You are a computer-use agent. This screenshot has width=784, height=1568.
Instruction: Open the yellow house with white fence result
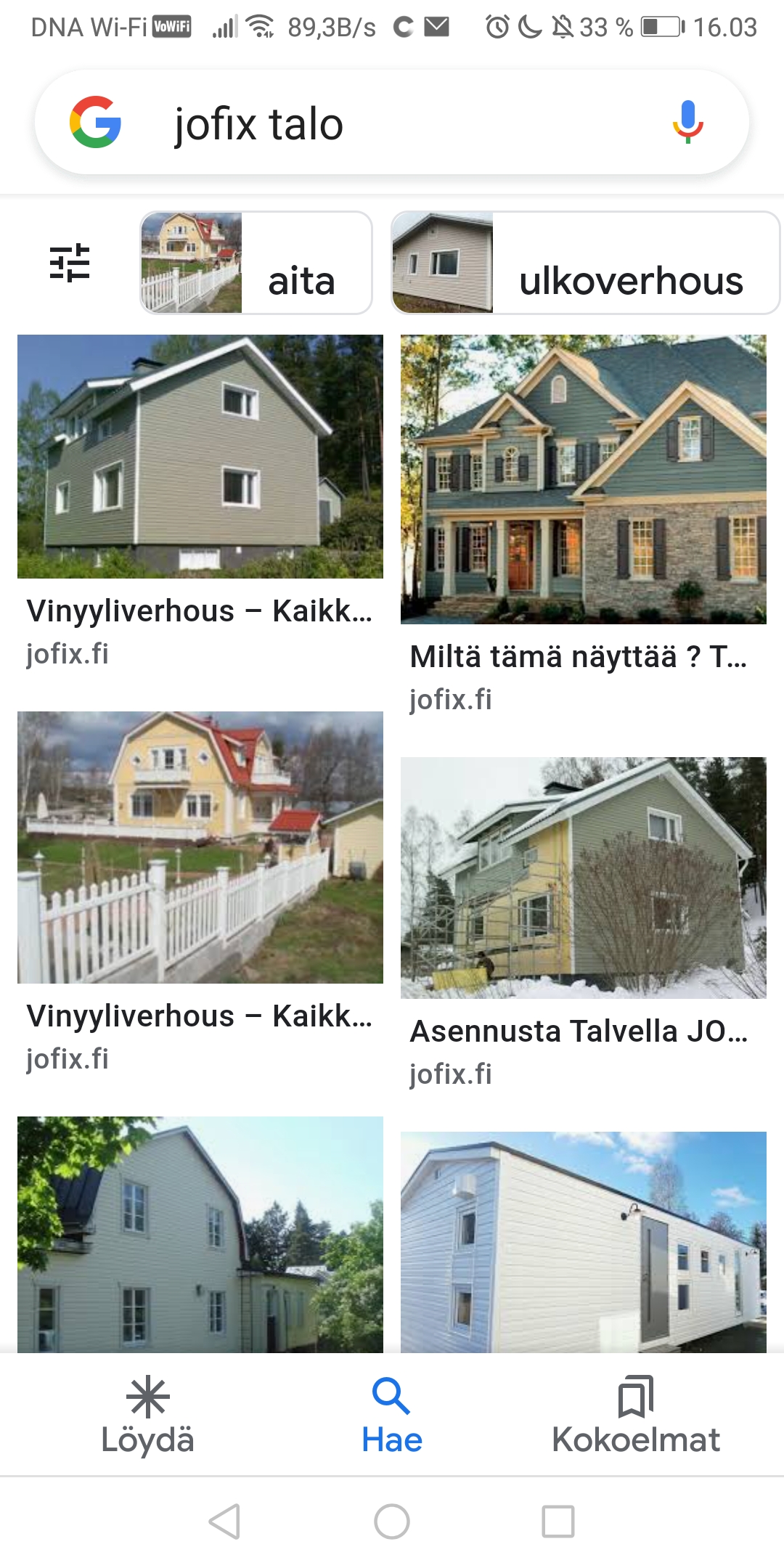(x=200, y=847)
